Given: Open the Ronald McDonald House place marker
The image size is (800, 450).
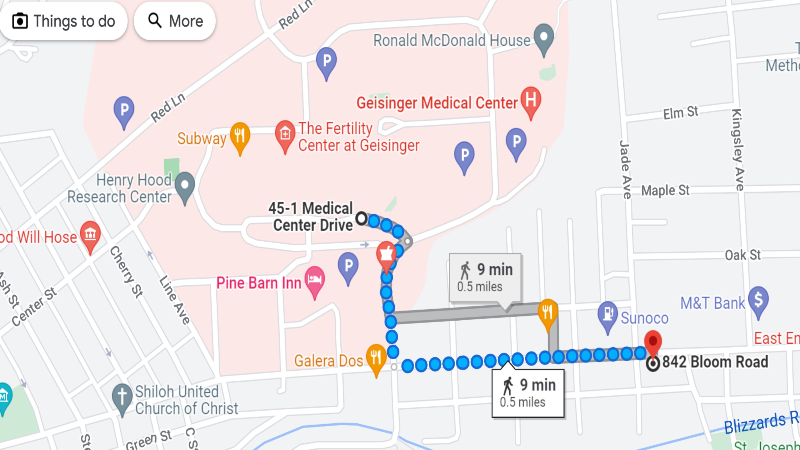Looking at the screenshot, I should point(544,40).
